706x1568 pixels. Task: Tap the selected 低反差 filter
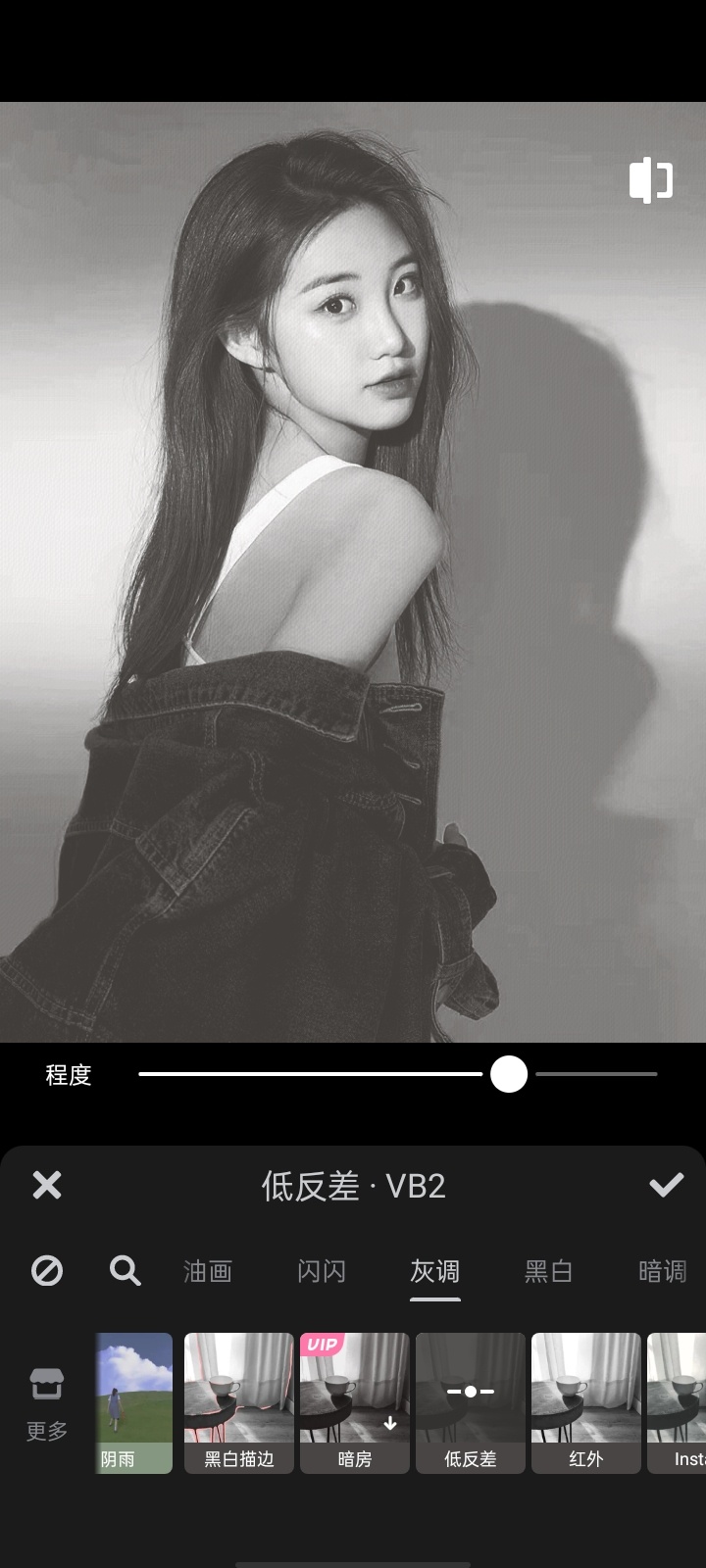(x=470, y=1402)
